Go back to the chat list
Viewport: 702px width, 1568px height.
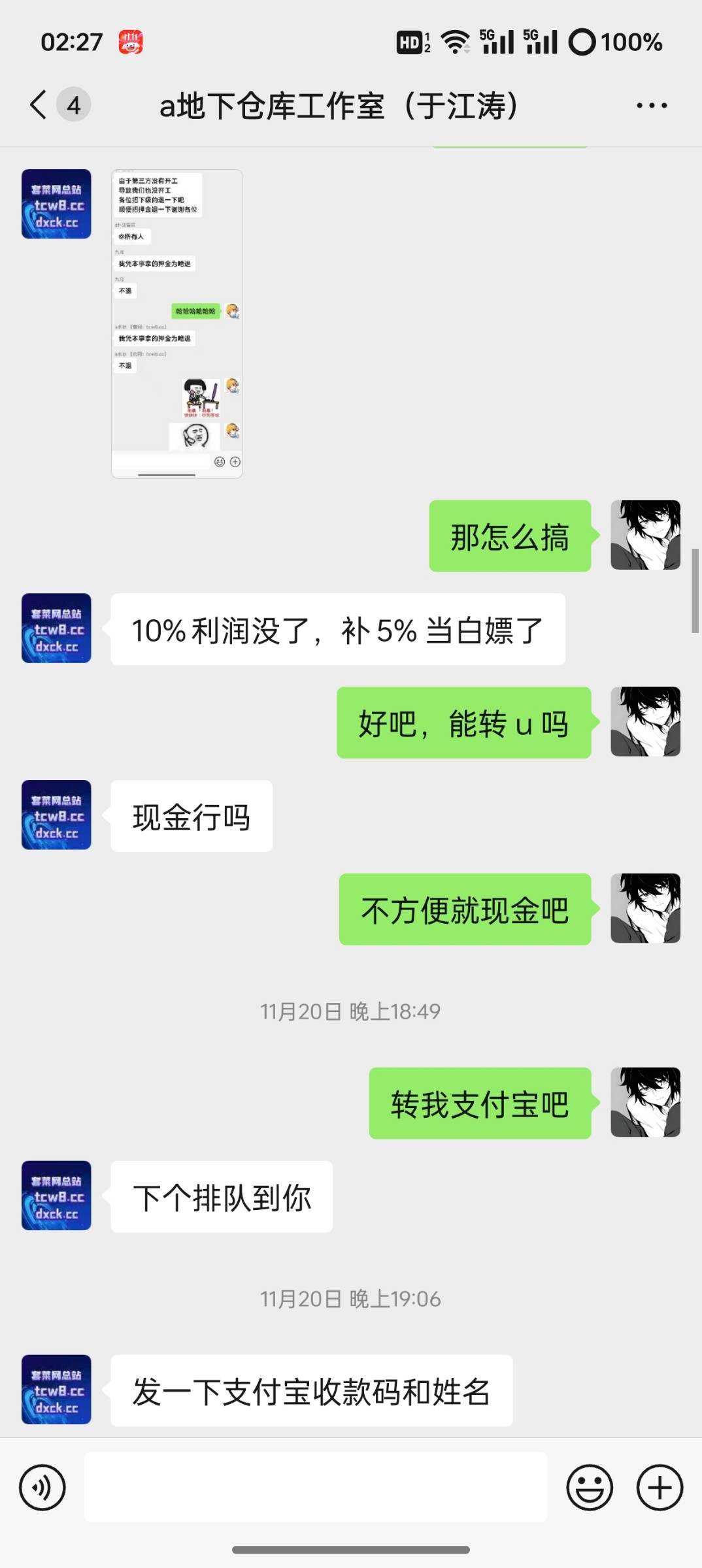coord(39,105)
